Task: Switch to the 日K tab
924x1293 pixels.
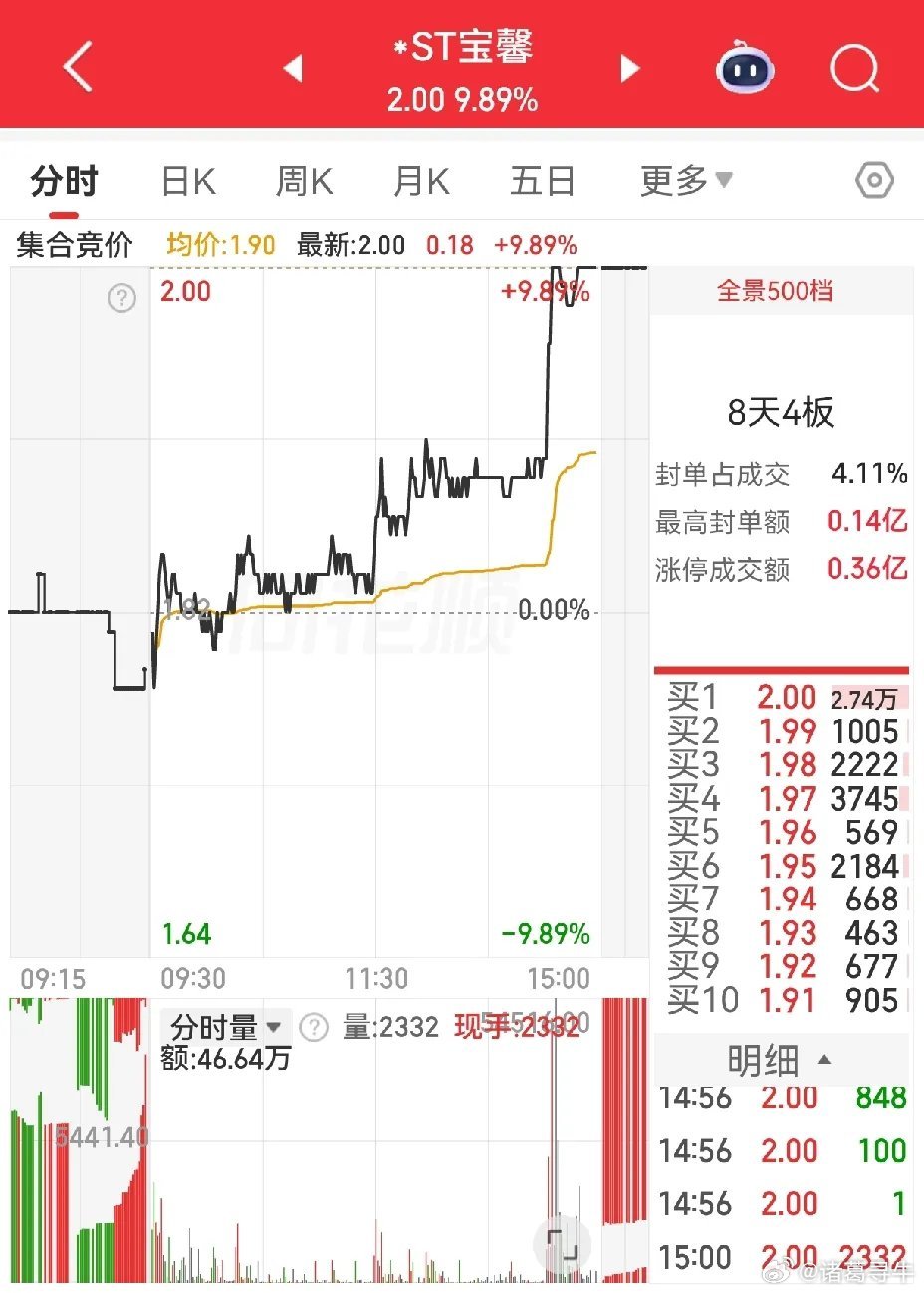Action: [188, 181]
